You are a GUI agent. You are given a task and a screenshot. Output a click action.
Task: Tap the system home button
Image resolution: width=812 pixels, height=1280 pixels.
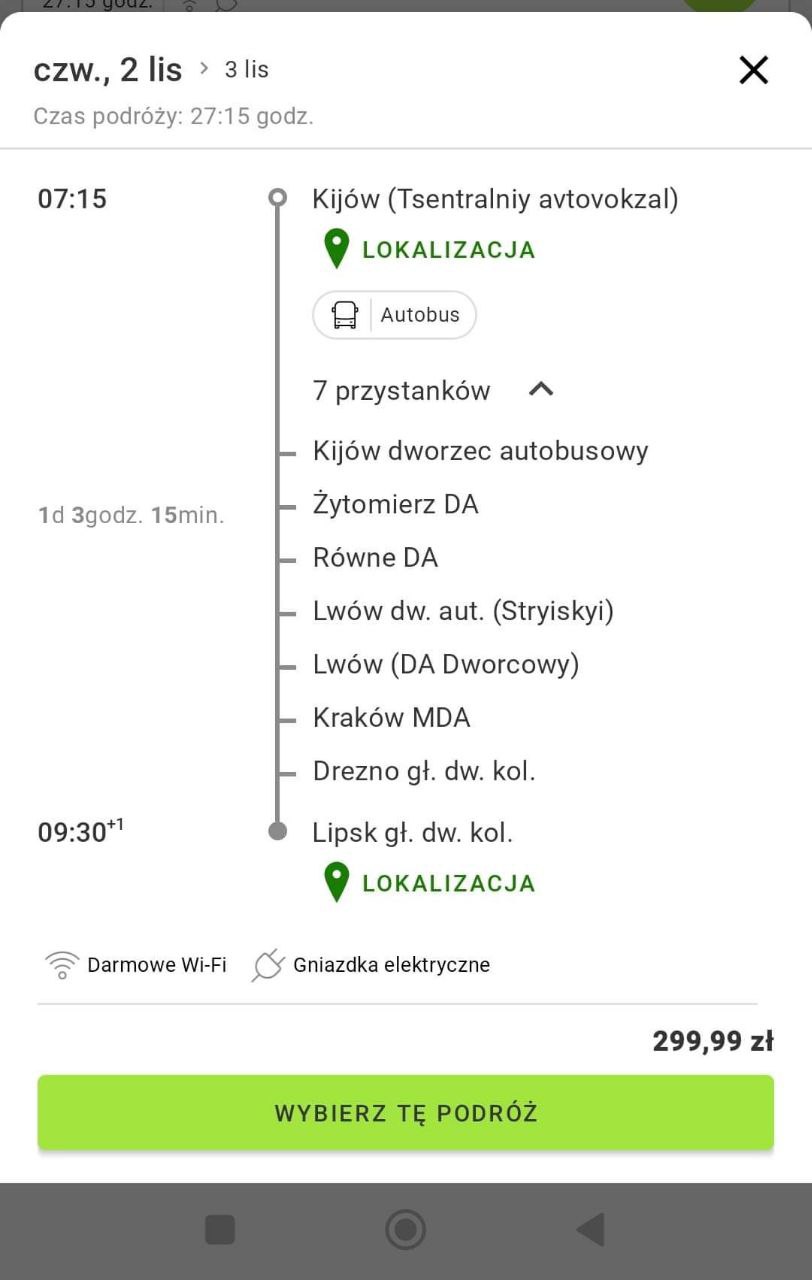[405, 1229]
